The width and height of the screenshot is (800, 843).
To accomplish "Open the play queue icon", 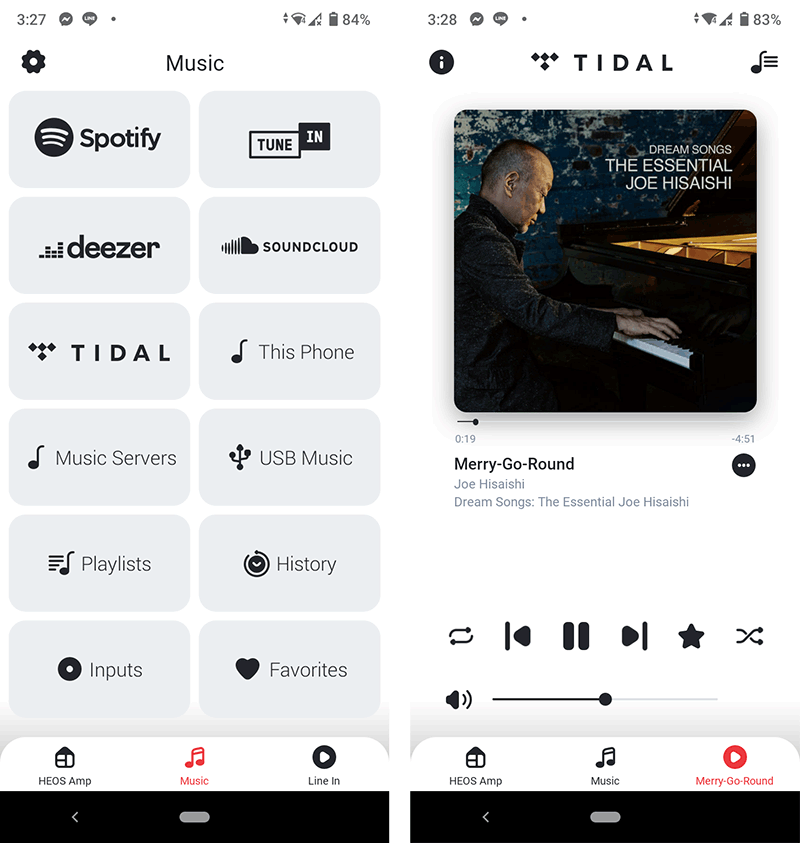I will click(x=764, y=62).
